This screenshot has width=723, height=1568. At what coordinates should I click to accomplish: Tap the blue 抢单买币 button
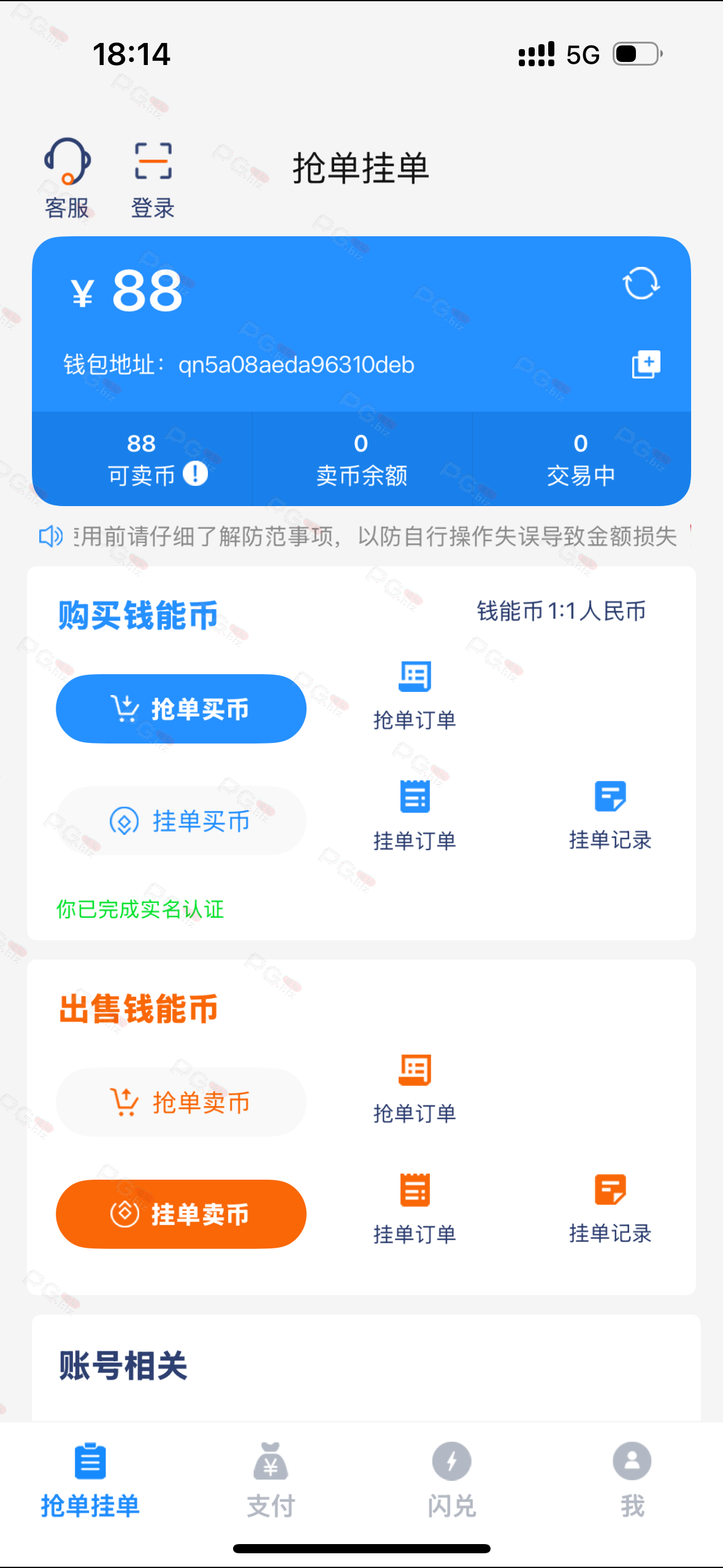[181, 709]
